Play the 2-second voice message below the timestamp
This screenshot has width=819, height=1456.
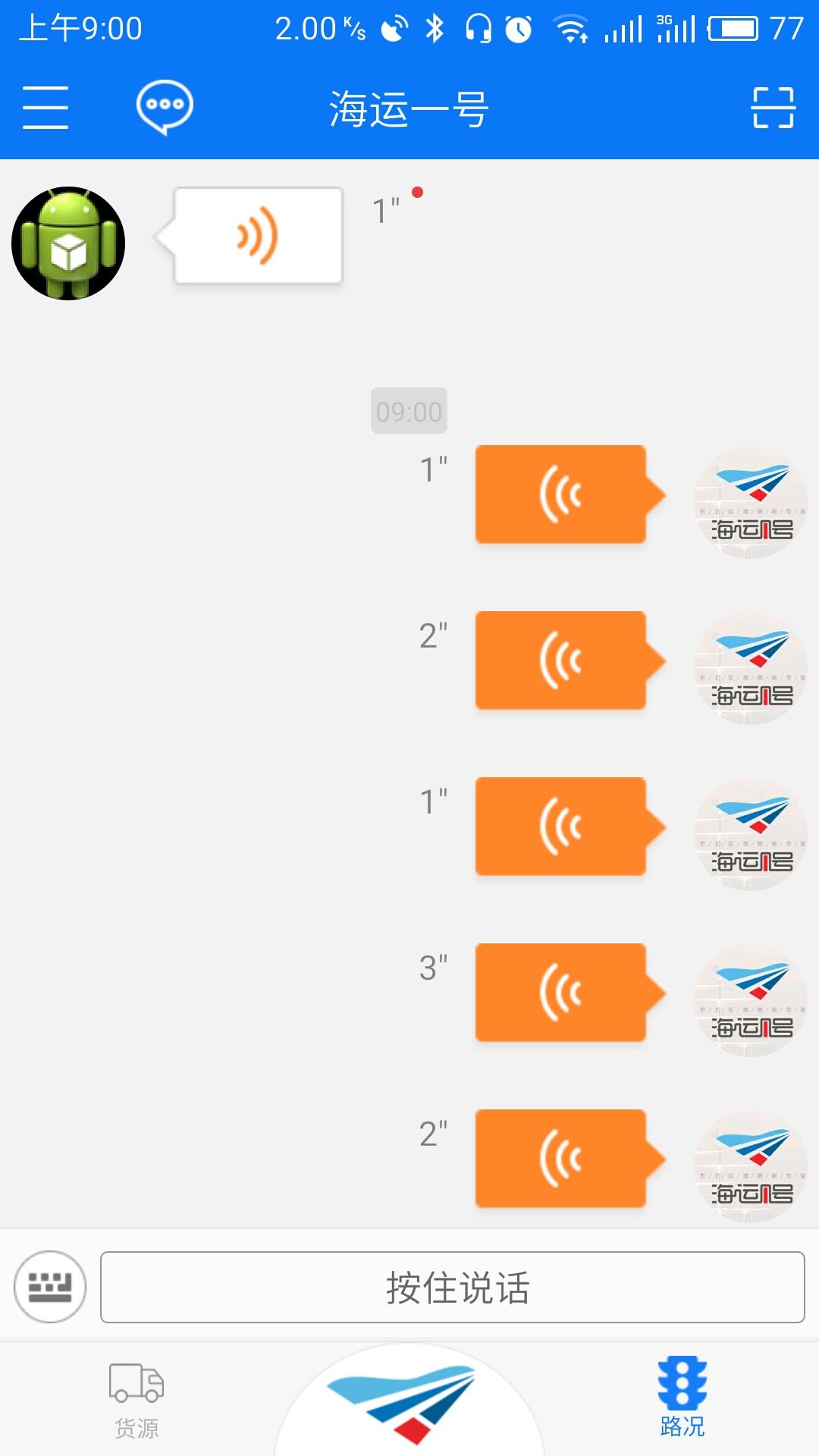pos(561,658)
